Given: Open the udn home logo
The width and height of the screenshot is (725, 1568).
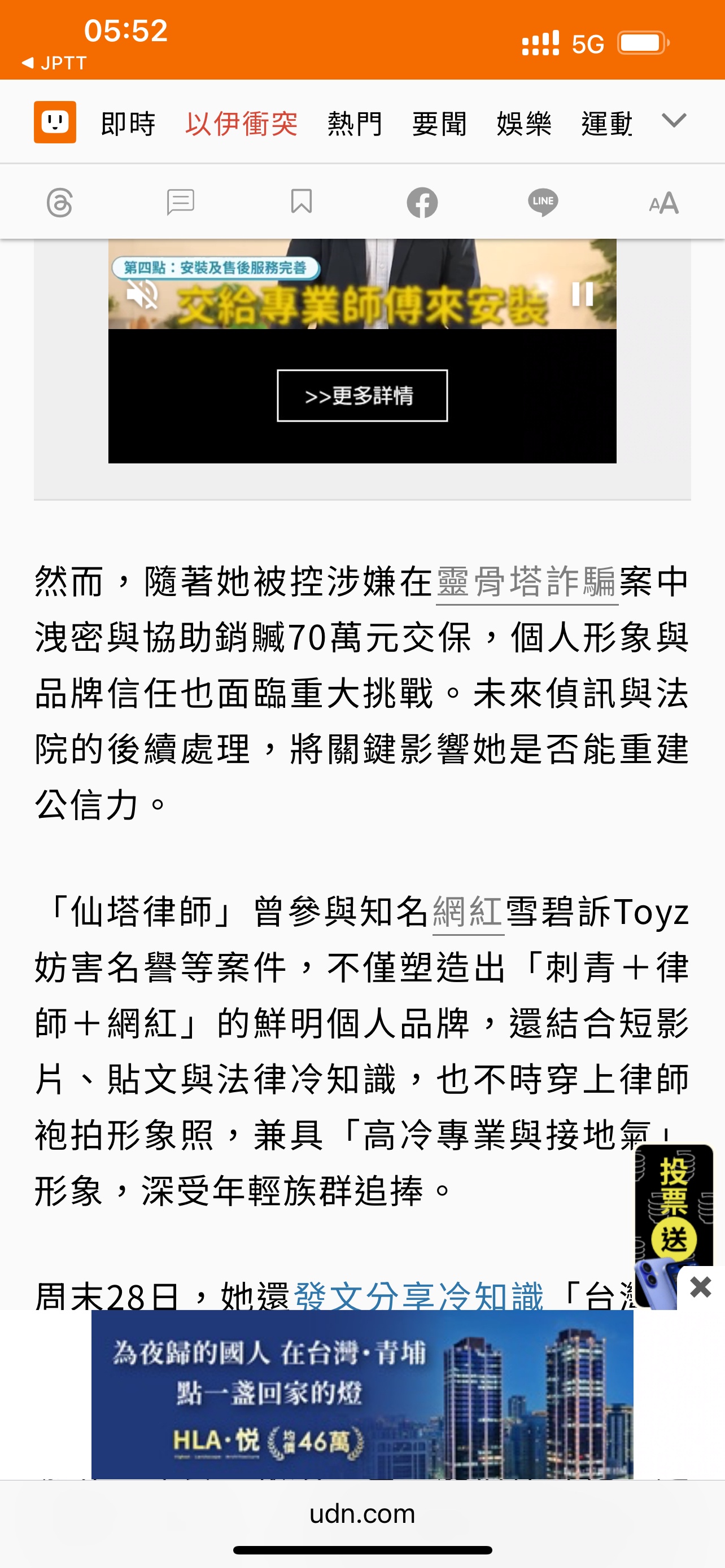Looking at the screenshot, I should pos(55,122).
